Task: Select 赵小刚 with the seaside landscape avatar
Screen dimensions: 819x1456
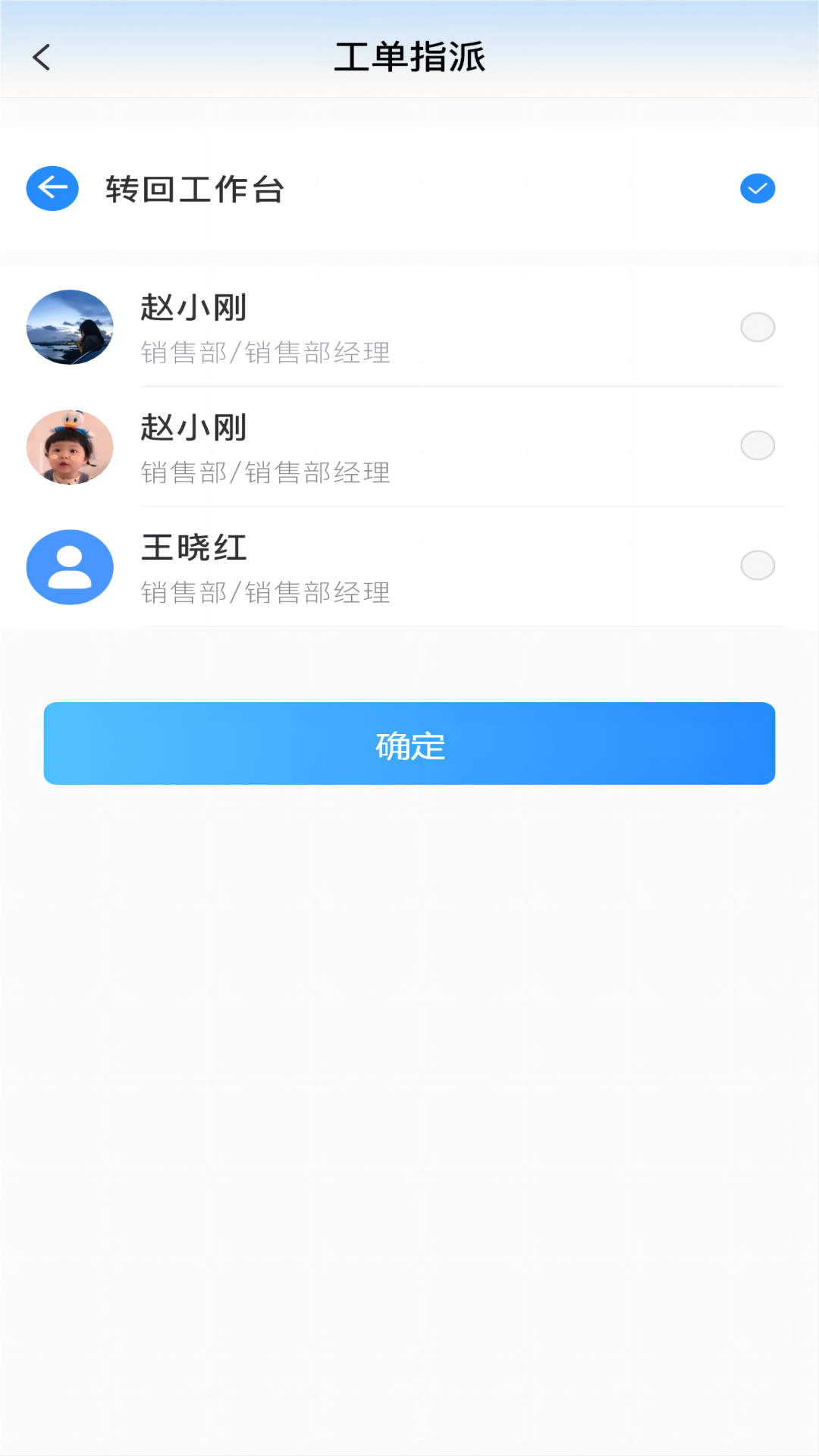Action: (757, 328)
